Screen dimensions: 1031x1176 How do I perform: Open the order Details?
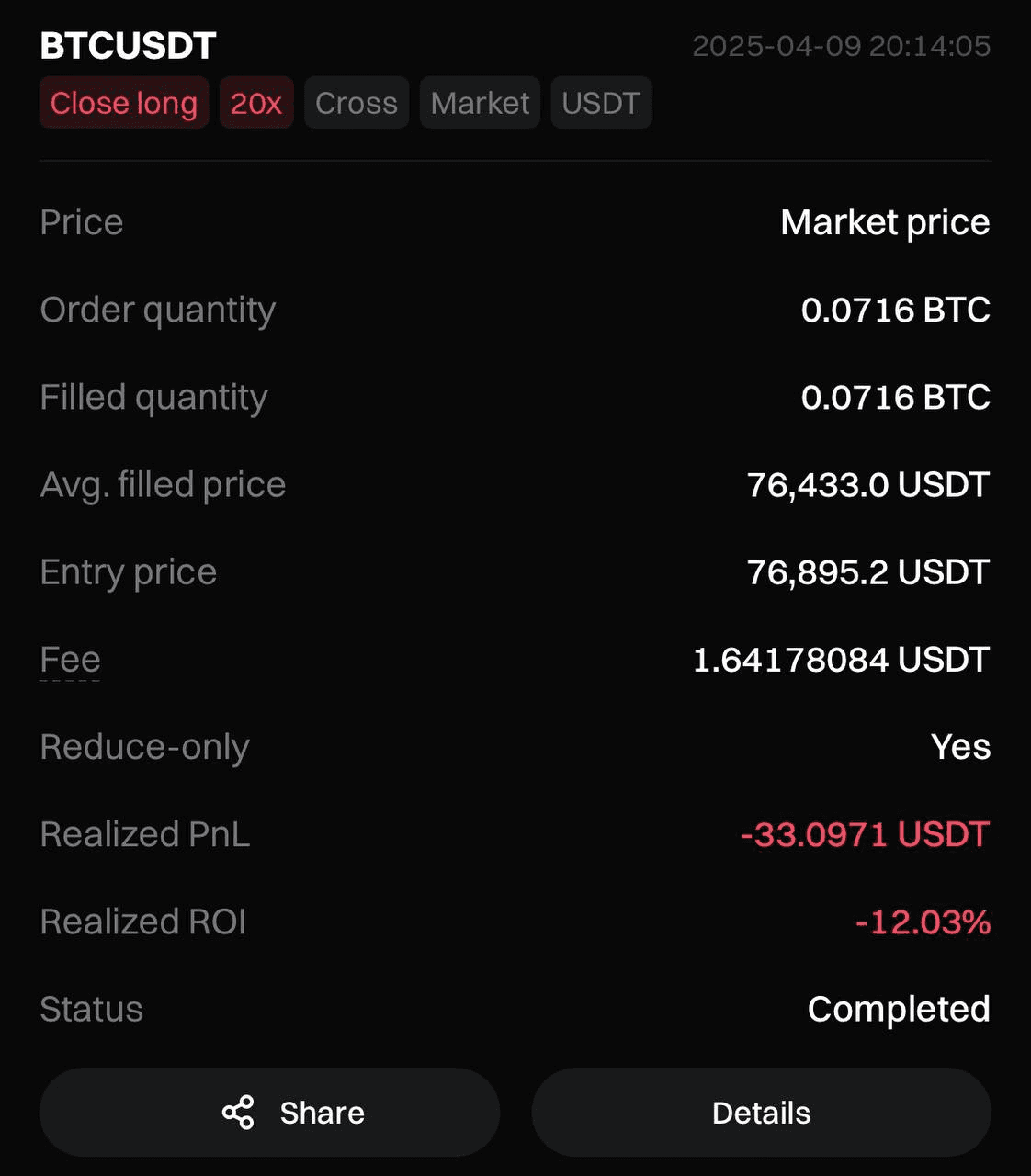pos(761,1113)
